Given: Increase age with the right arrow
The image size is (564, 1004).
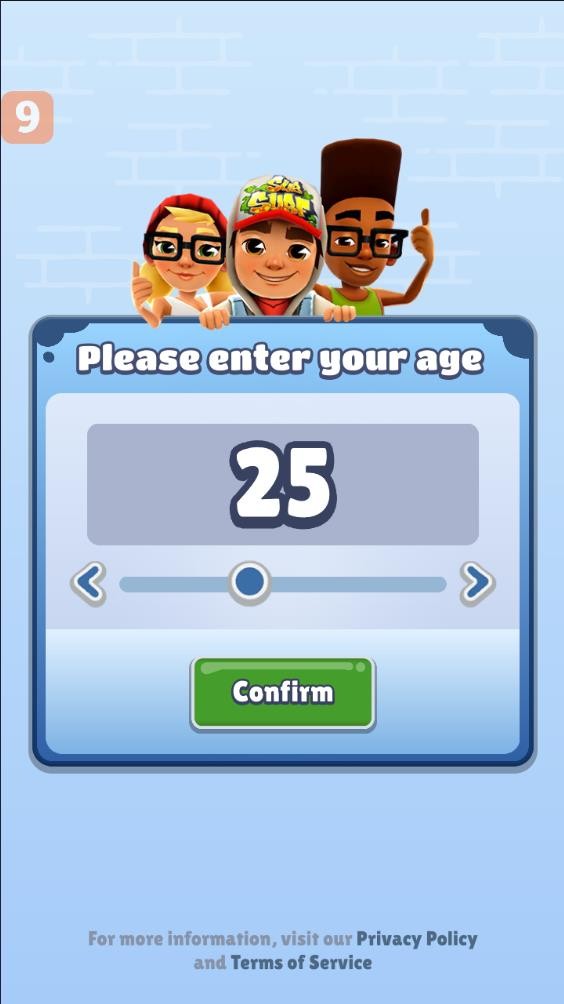Looking at the screenshot, I should [478, 583].
